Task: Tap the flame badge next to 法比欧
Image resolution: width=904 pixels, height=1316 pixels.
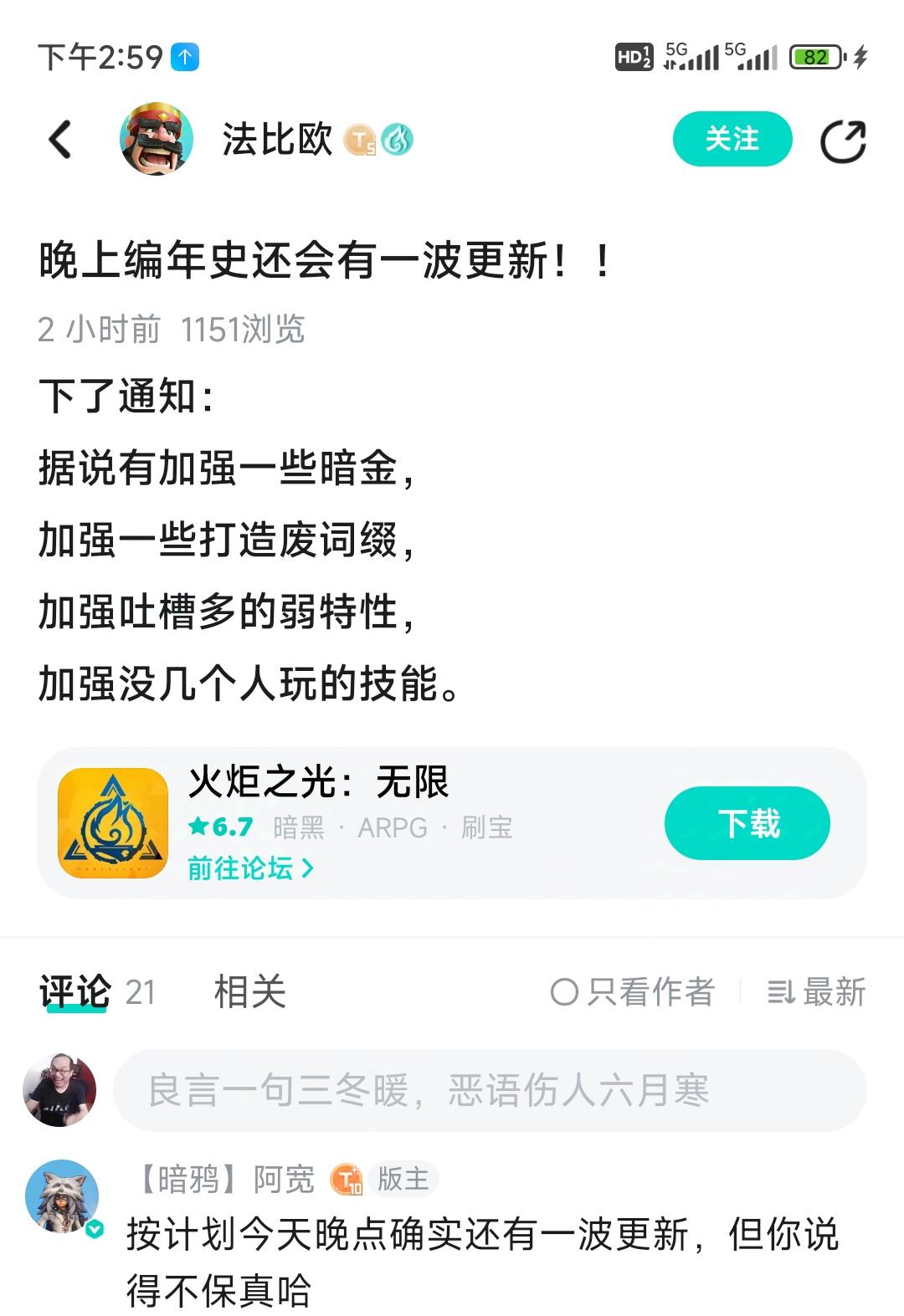Action: point(397,140)
